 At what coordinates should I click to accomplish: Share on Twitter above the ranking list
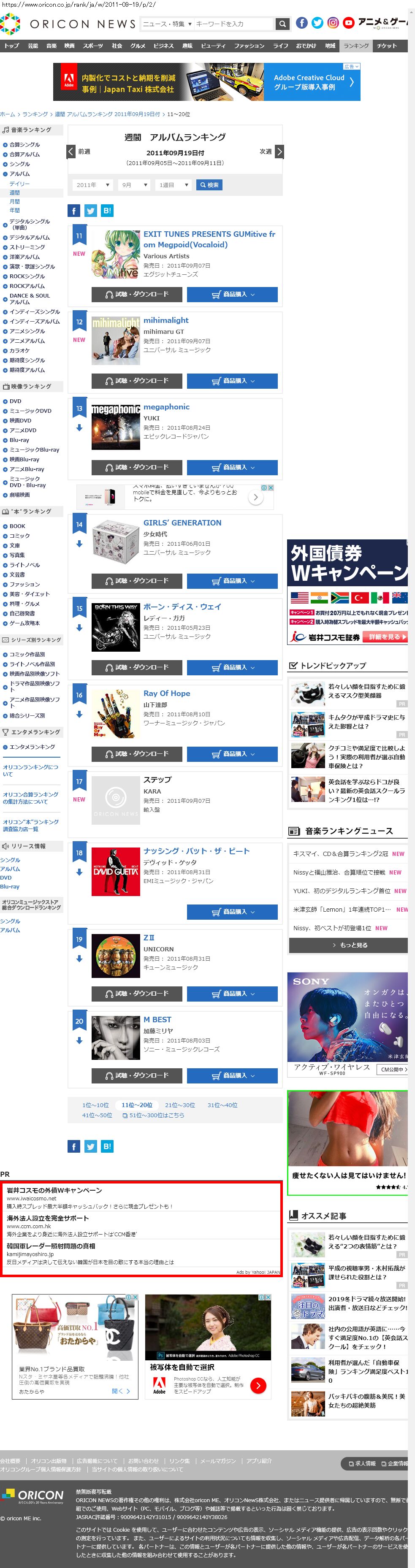click(x=91, y=211)
